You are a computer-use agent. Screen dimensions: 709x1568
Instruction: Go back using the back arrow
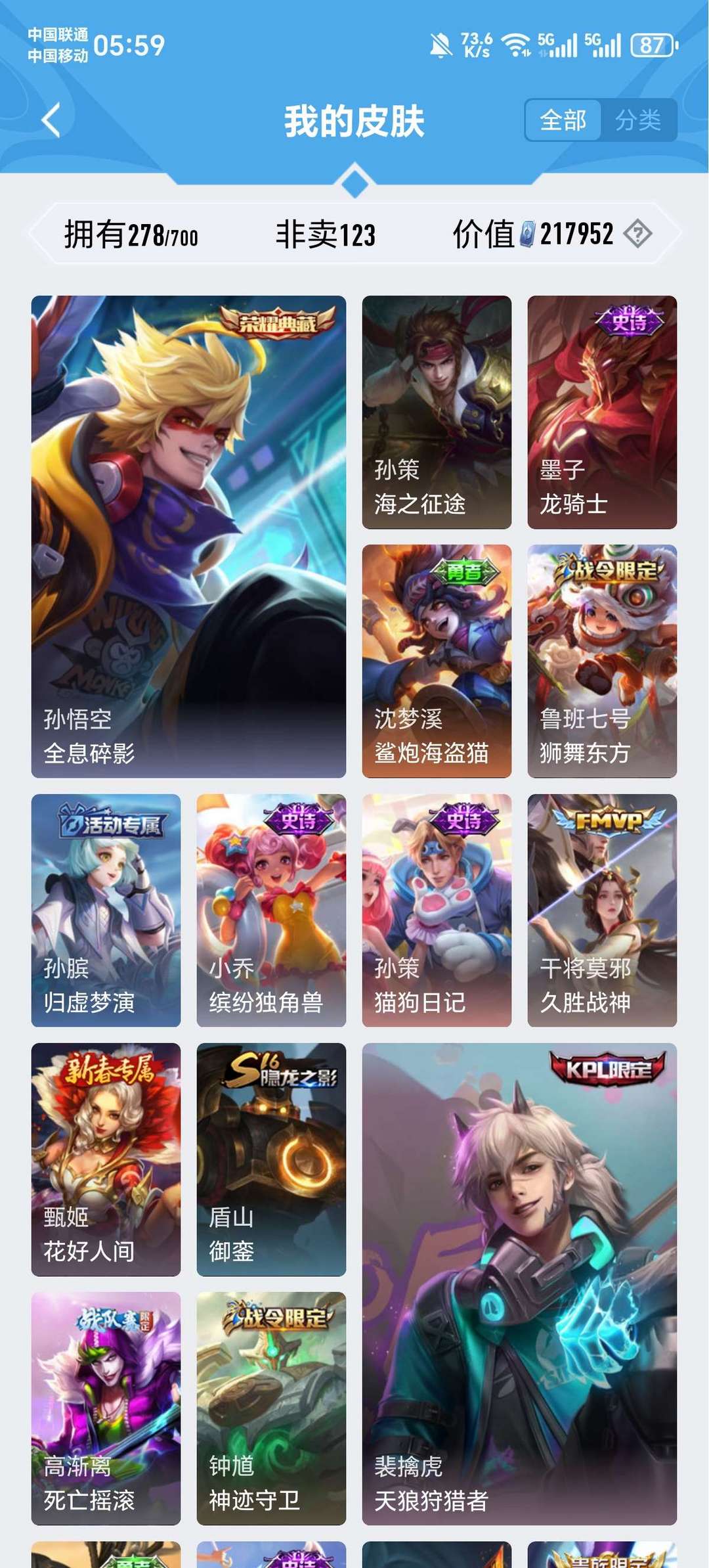[x=51, y=120]
